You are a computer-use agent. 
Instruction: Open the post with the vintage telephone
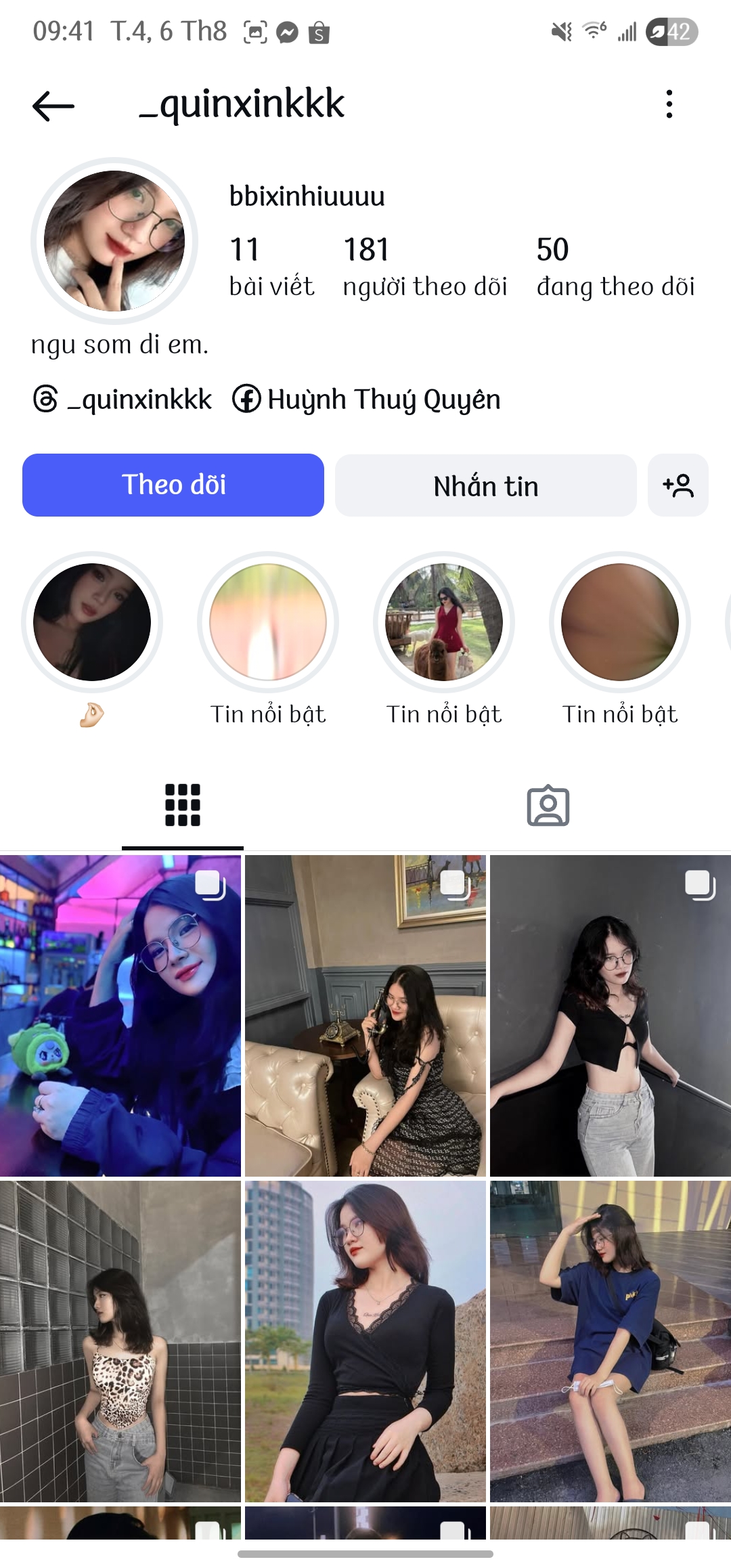(365, 1016)
